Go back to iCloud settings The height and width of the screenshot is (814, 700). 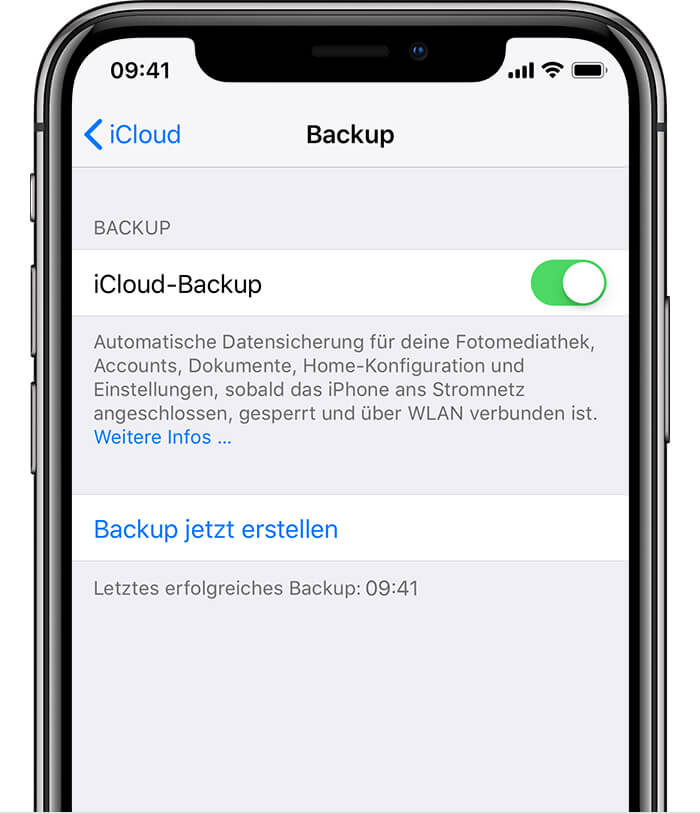133,134
